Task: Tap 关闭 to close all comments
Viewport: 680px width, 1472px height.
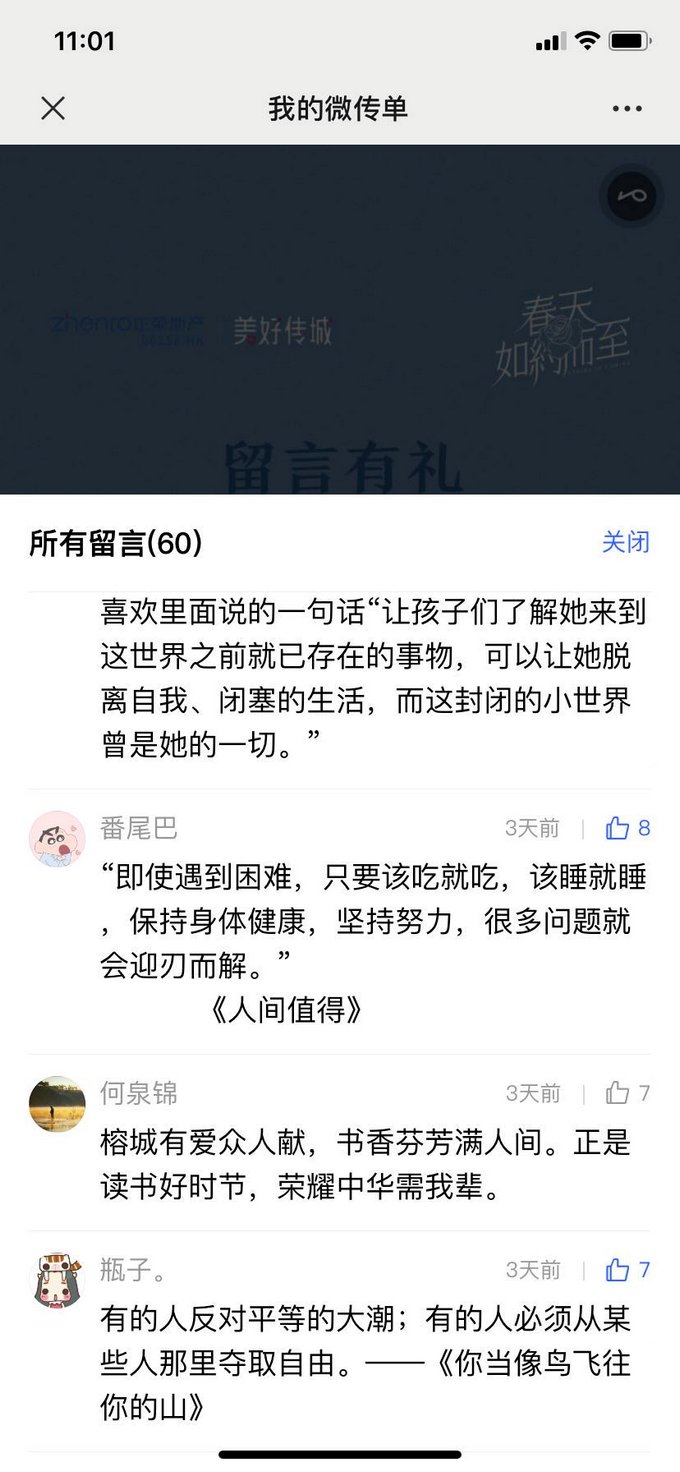Action: tap(625, 542)
